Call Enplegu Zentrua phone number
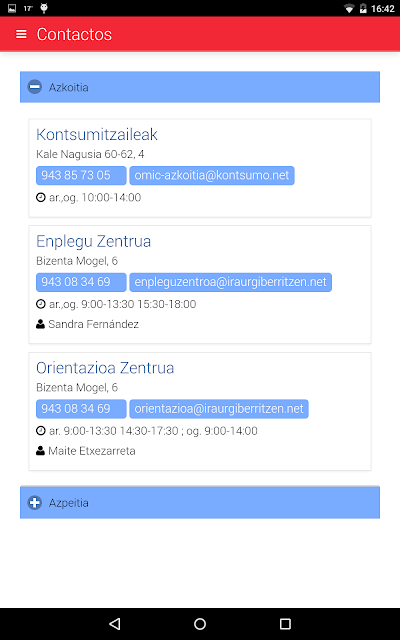 (81, 282)
